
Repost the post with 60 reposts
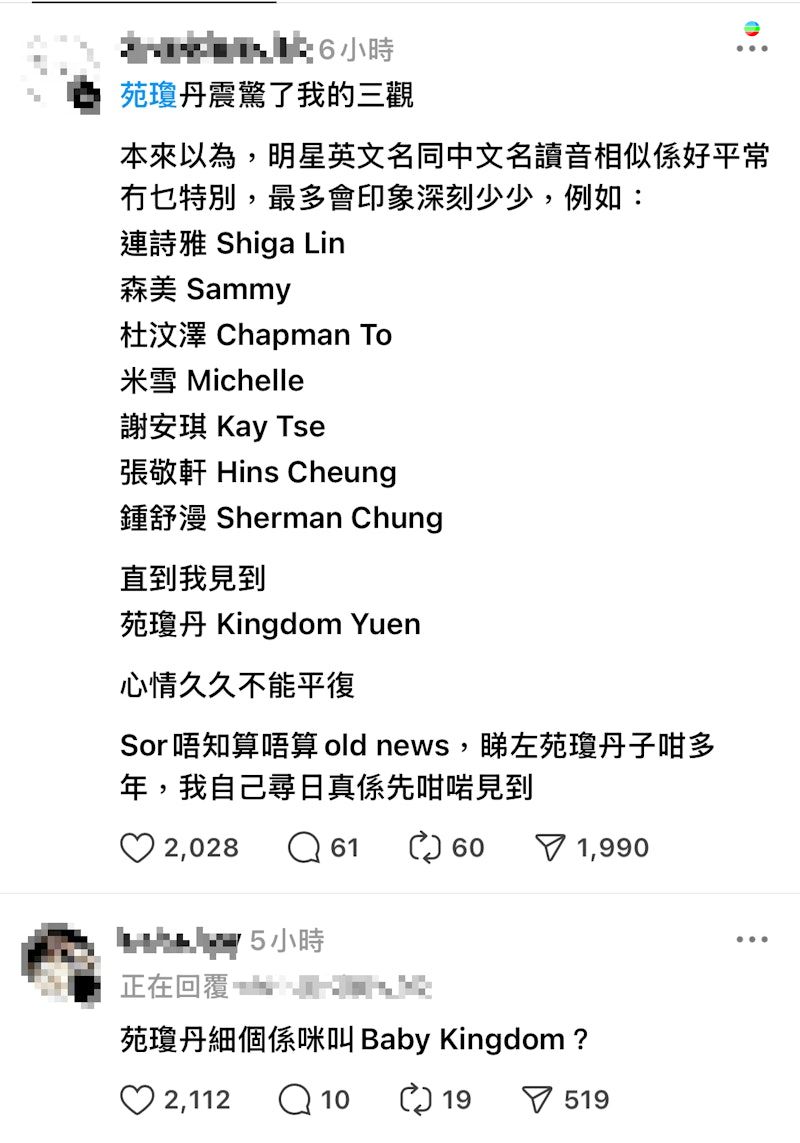[426, 848]
